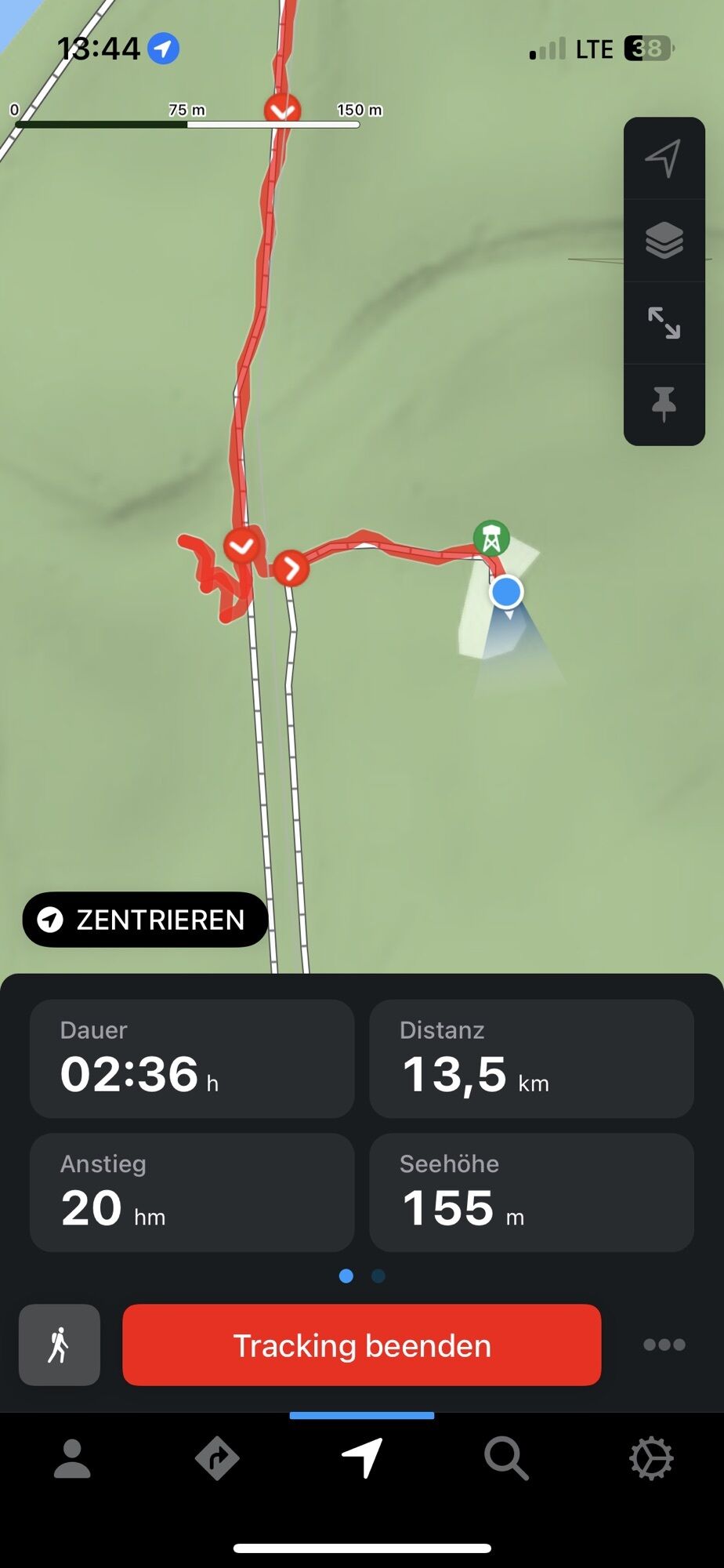724x1568 pixels.
Task: Stop recording with Tracking beenden
Action: click(x=362, y=1345)
